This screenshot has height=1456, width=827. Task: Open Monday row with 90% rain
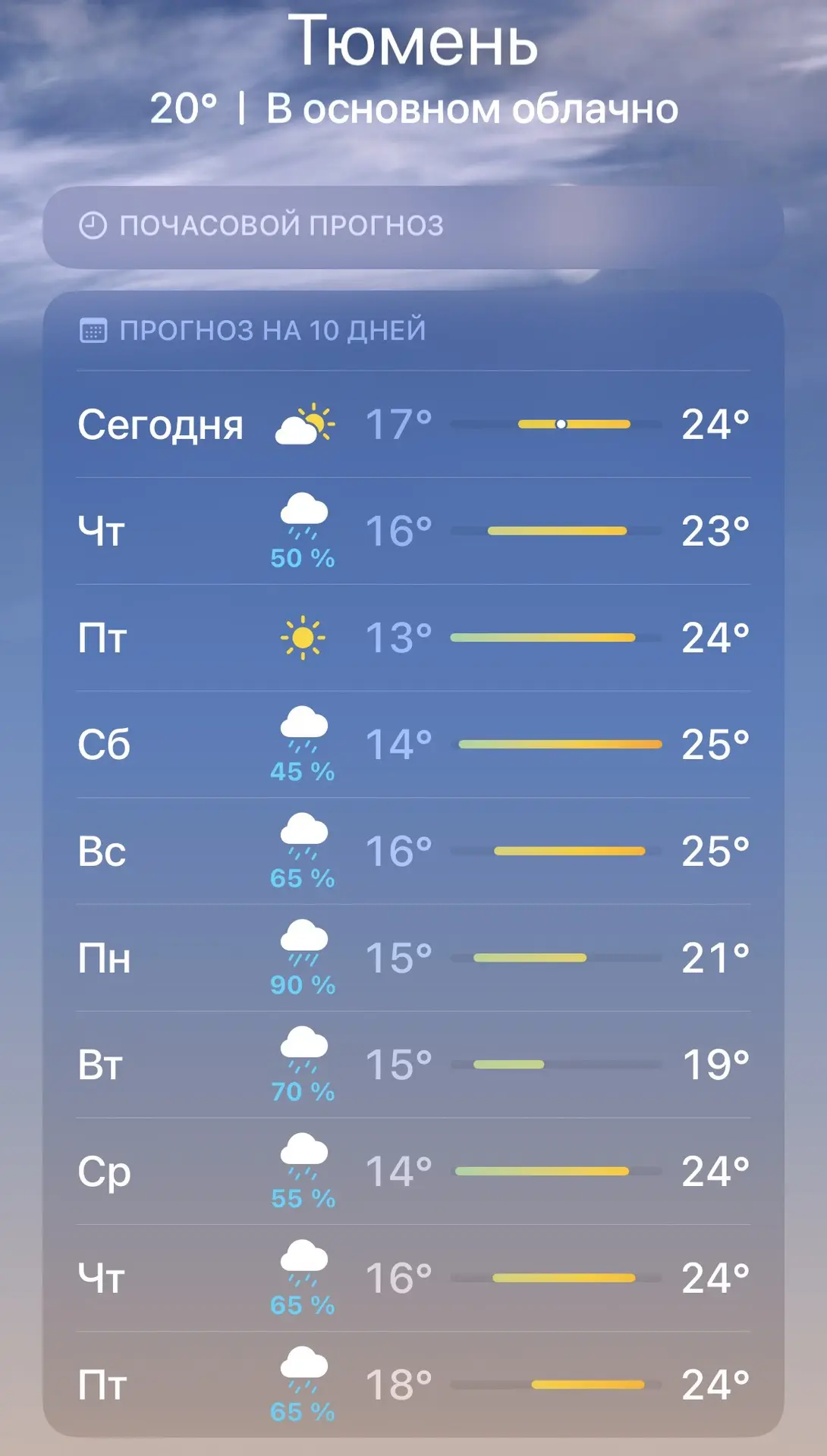pos(413,958)
